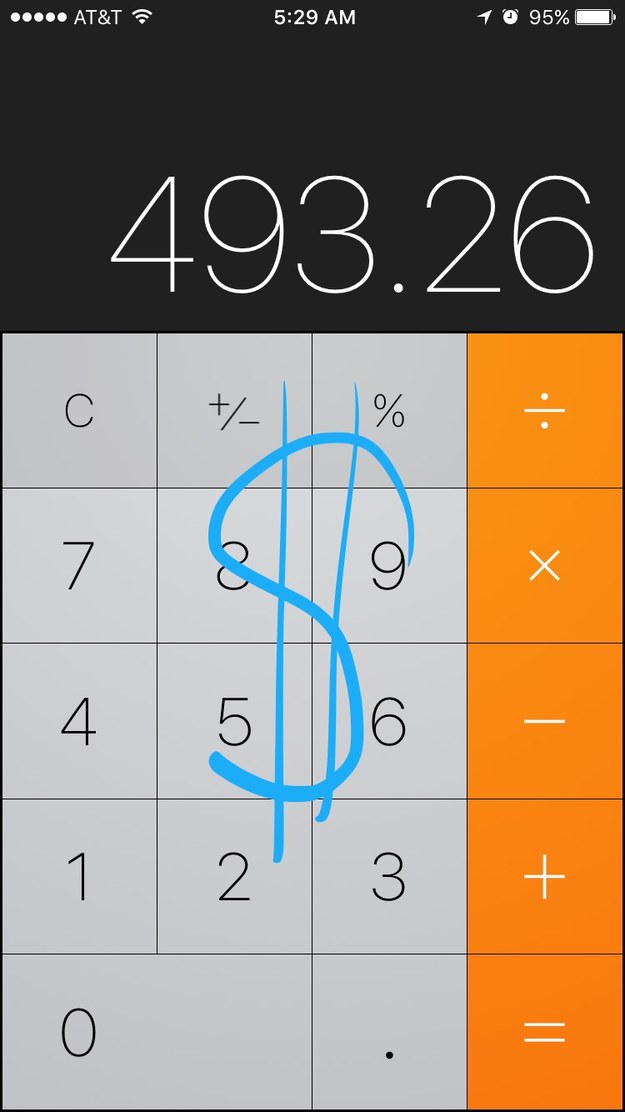Enter the digit 6
The image size is (625, 1112).
tap(389, 721)
